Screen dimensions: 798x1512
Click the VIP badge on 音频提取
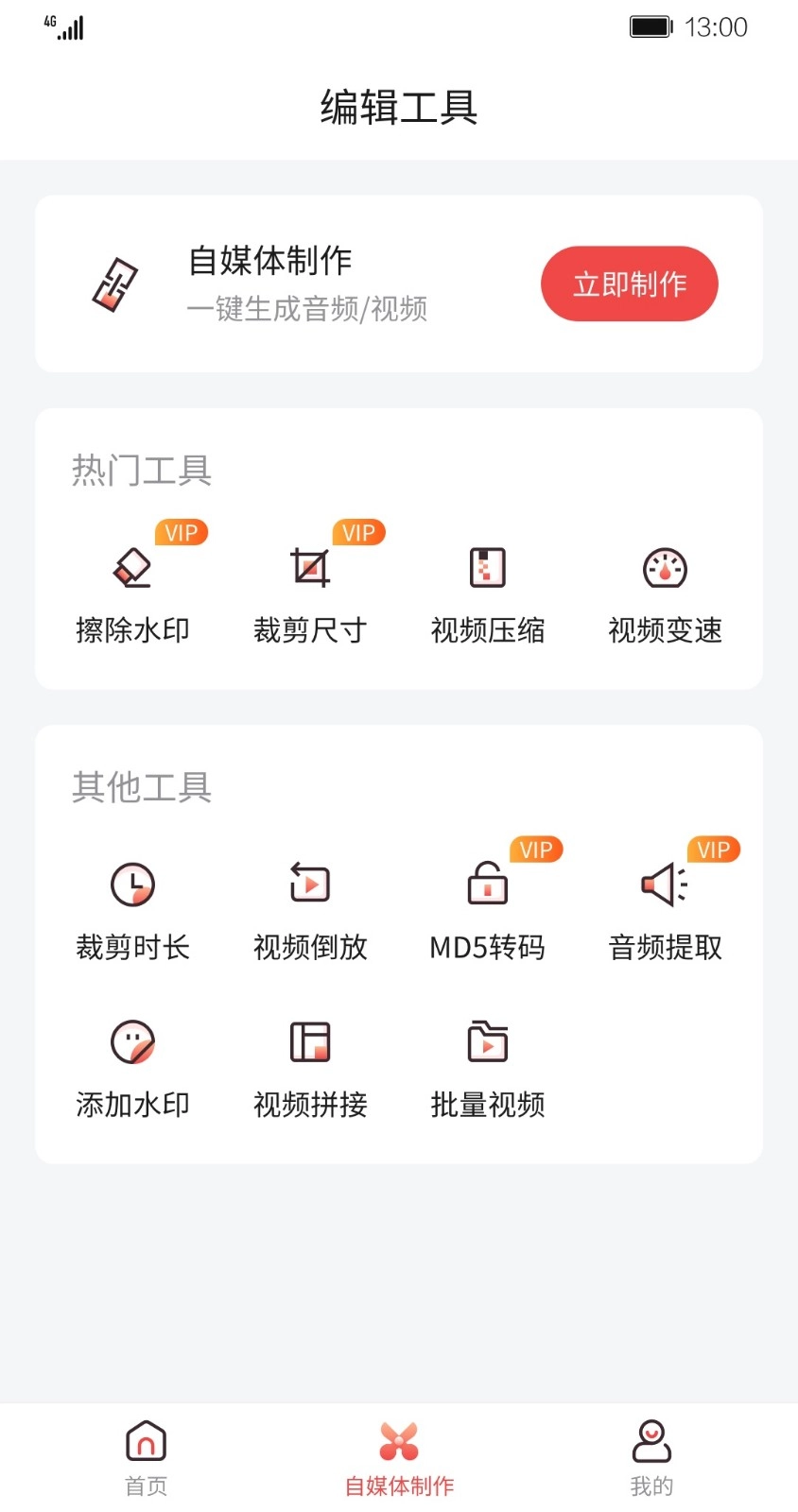[x=714, y=850]
